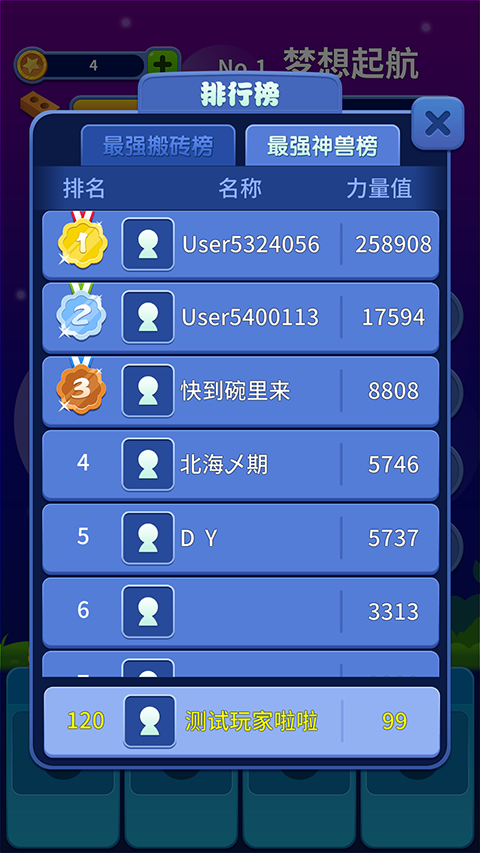
Task: Open User5324056's leaderboard entry
Action: pos(241,245)
